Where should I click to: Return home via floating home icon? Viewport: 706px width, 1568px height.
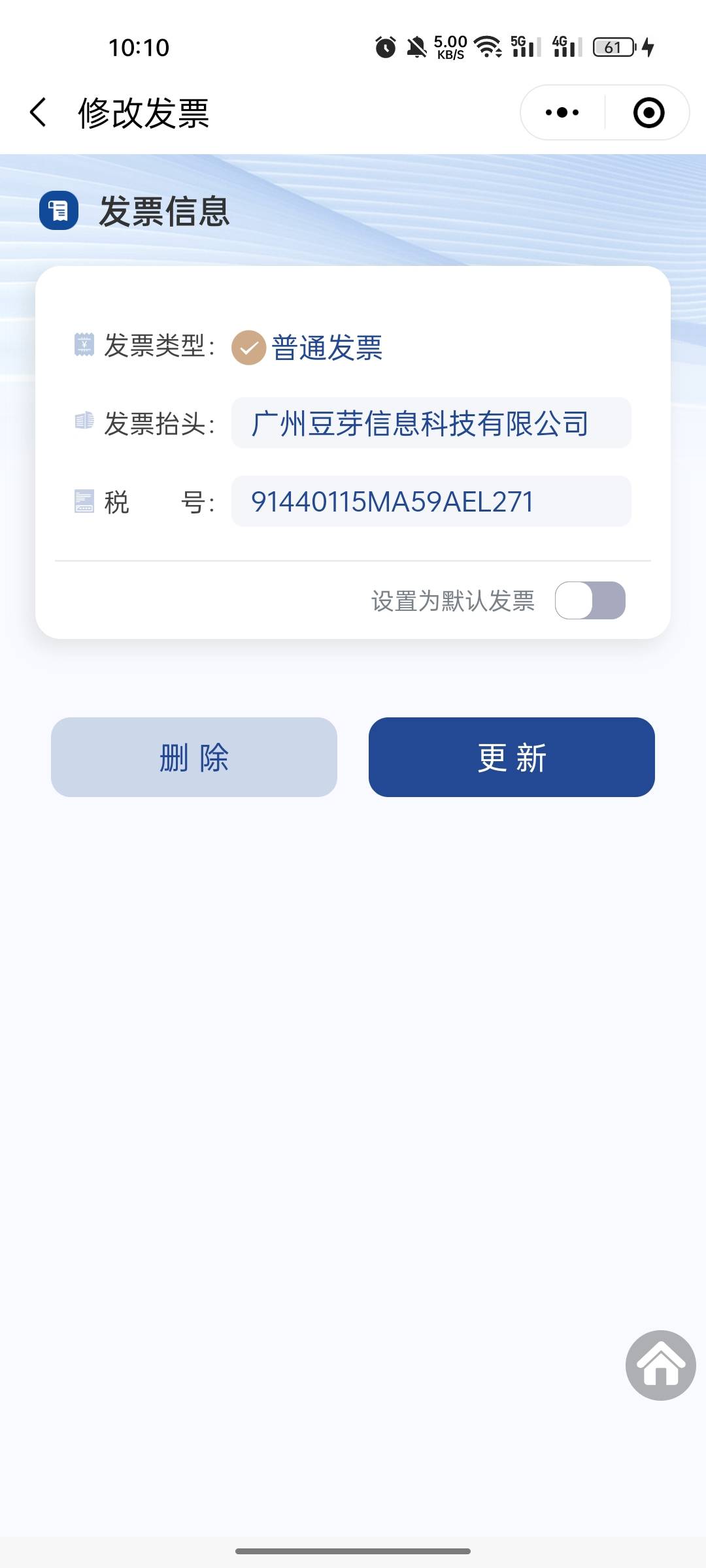pos(660,1365)
